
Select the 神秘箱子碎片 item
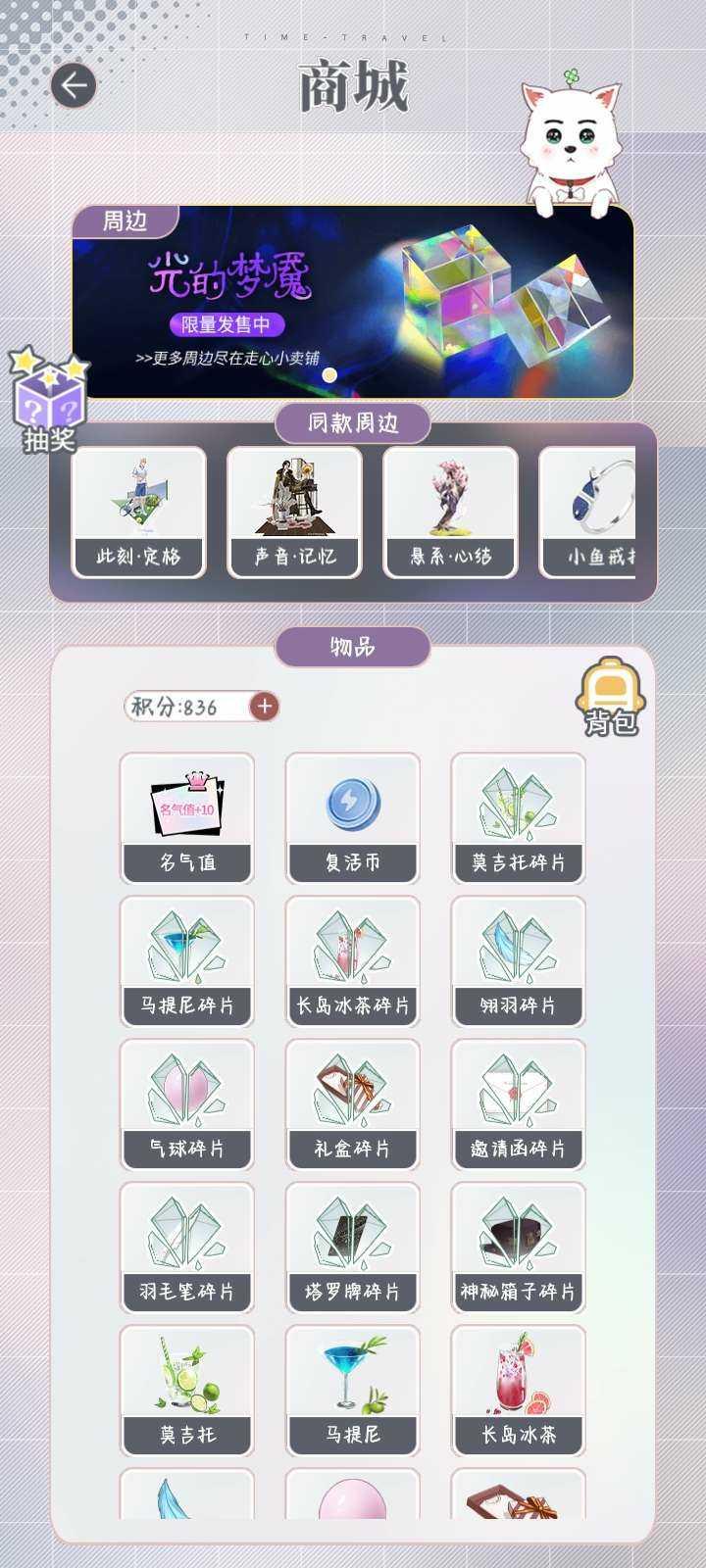[x=518, y=1248]
